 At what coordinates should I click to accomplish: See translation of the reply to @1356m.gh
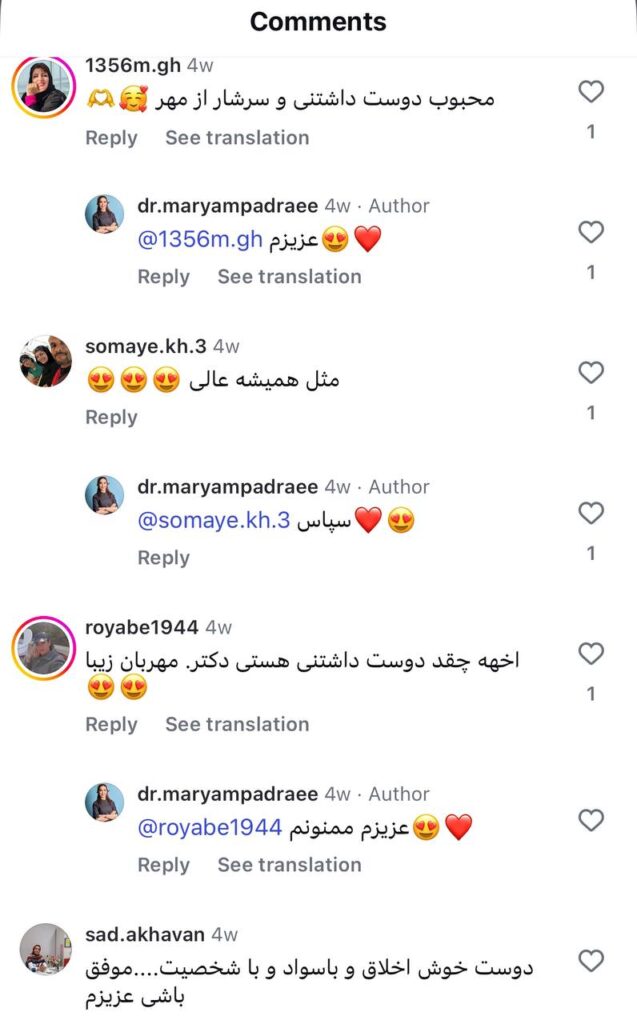[x=289, y=277]
